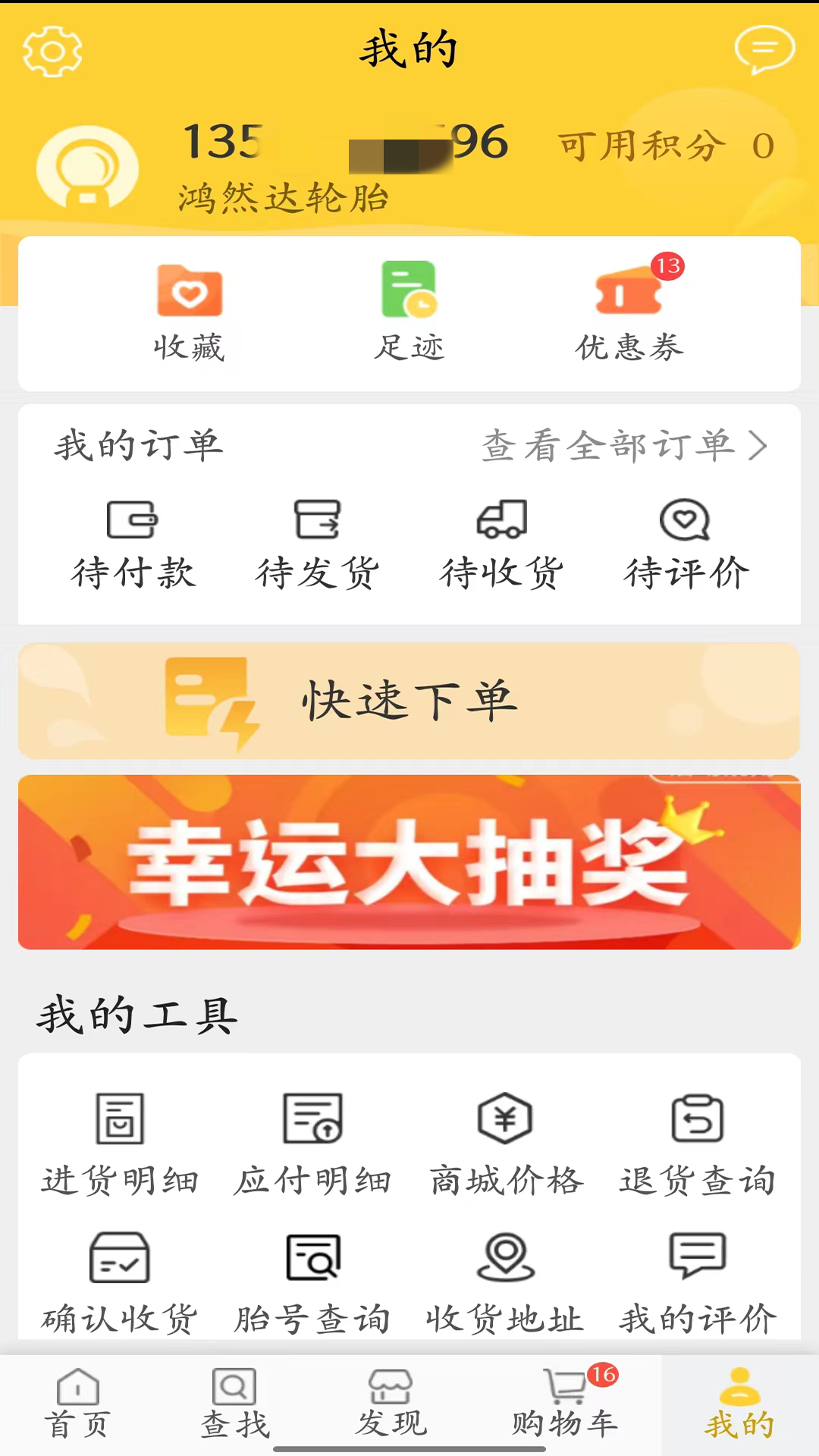Open the settings gear

click(52, 50)
